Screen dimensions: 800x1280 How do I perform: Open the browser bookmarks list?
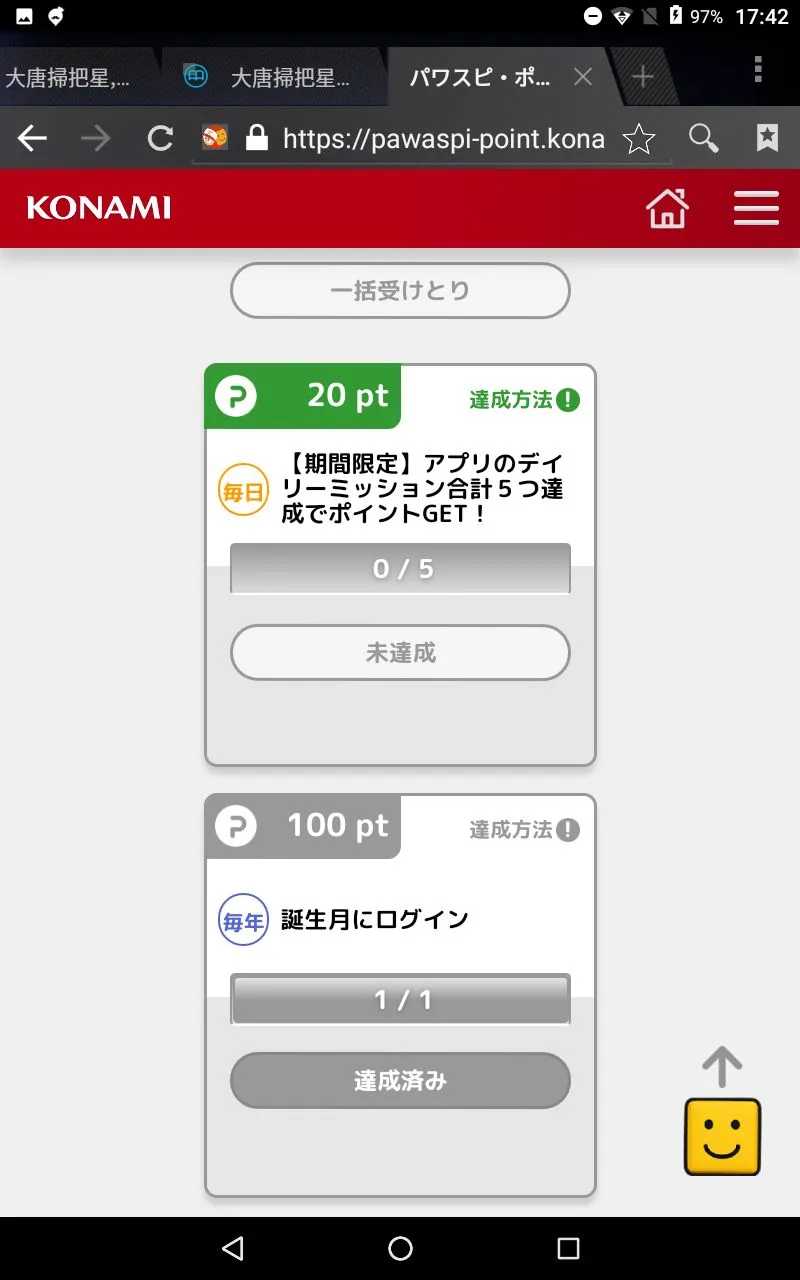pyautogui.click(x=767, y=138)
